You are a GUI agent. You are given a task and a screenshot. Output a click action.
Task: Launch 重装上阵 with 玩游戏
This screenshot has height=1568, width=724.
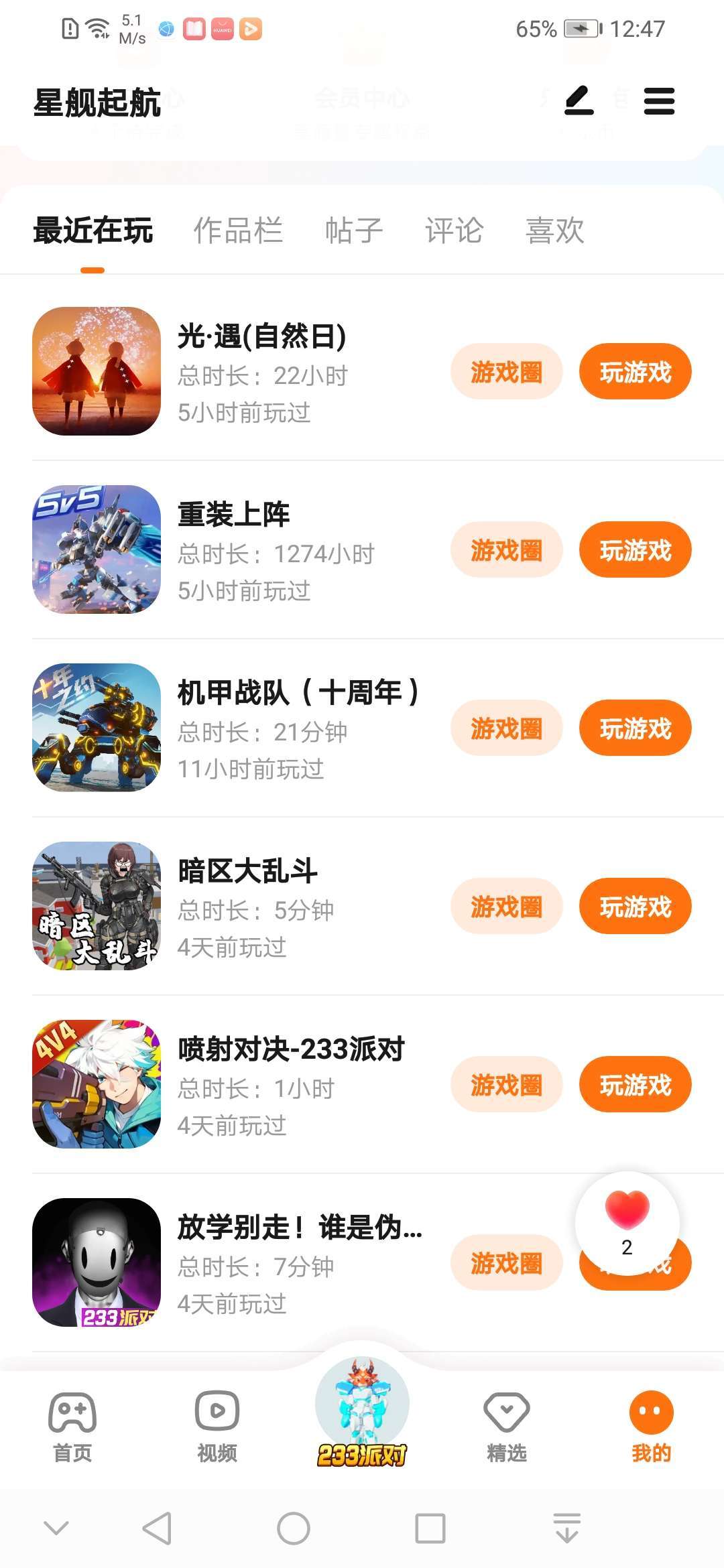coord(635,550)
